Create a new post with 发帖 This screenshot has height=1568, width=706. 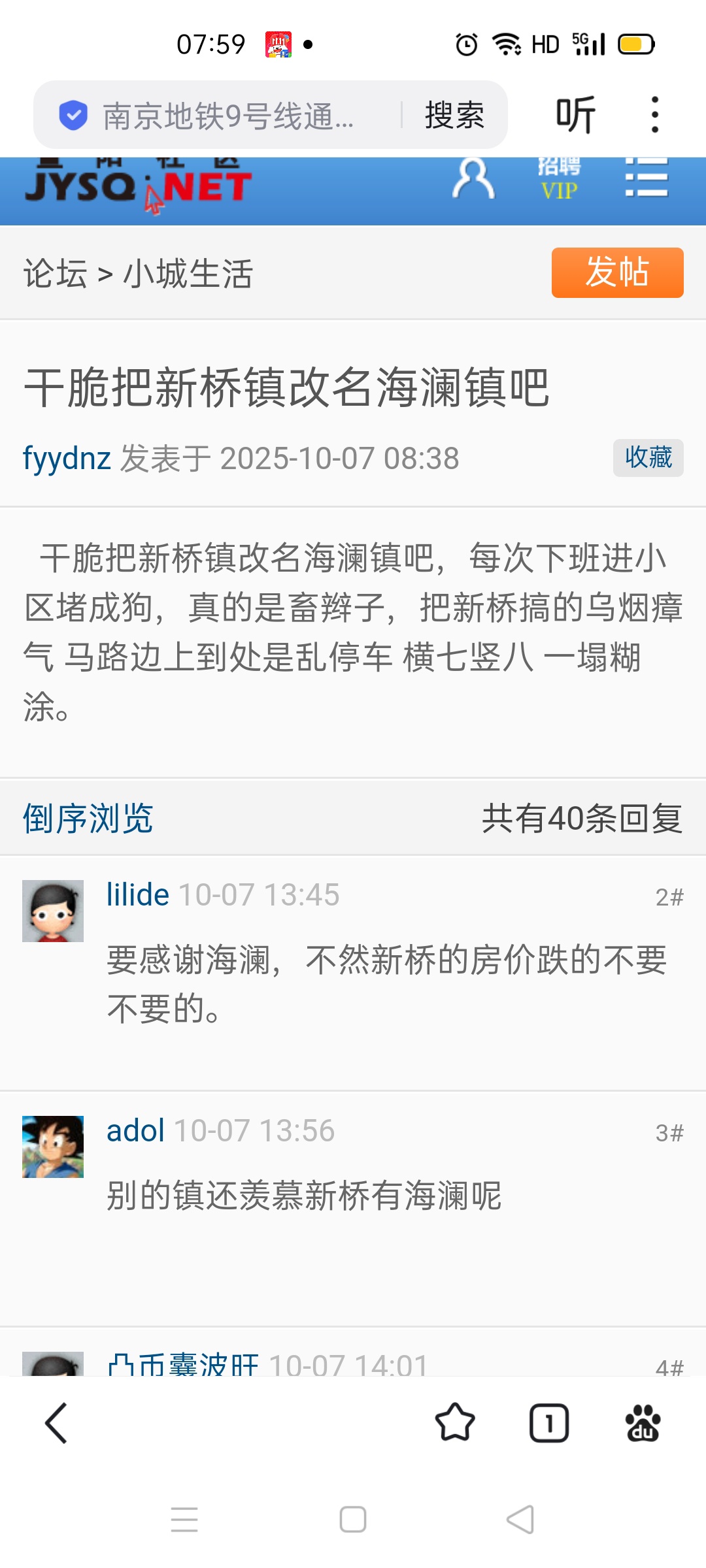coord(617,272)
